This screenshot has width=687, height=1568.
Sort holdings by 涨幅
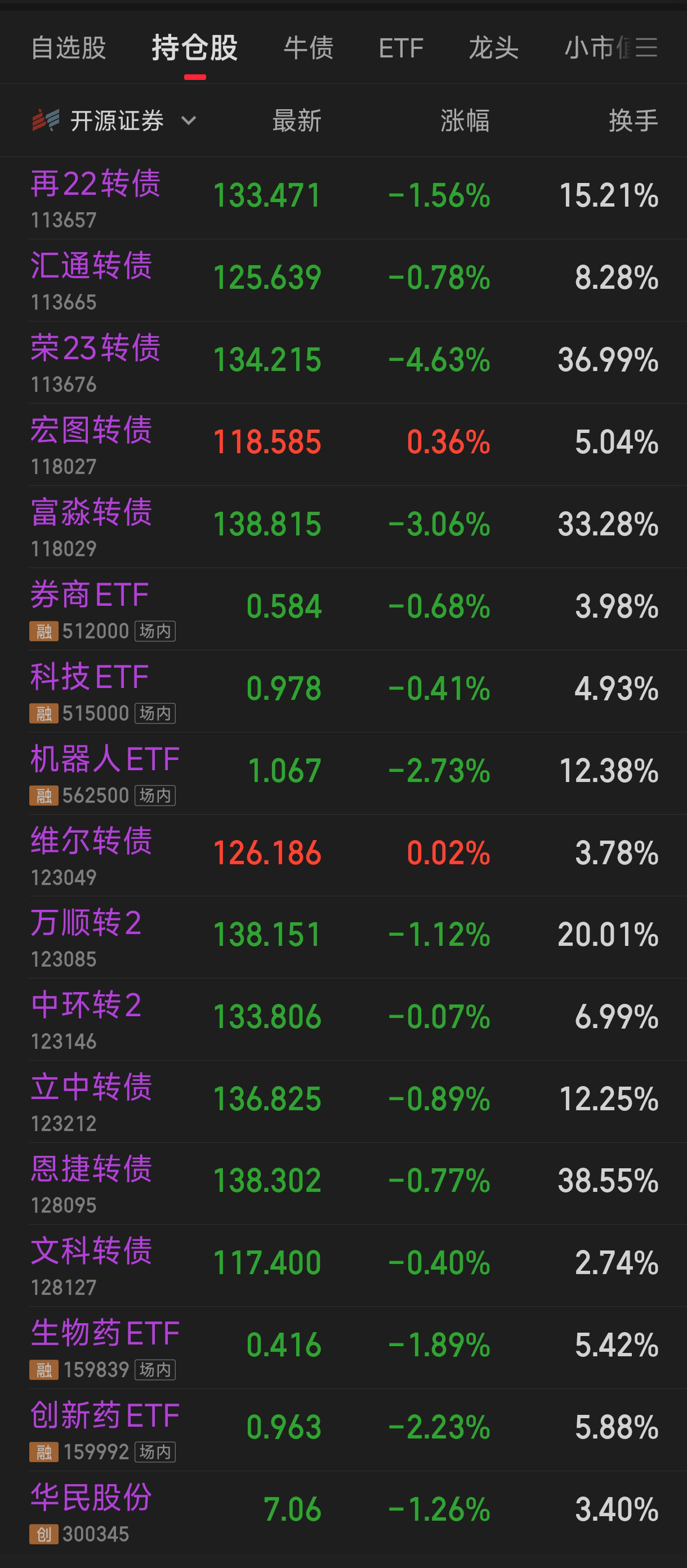465,120
